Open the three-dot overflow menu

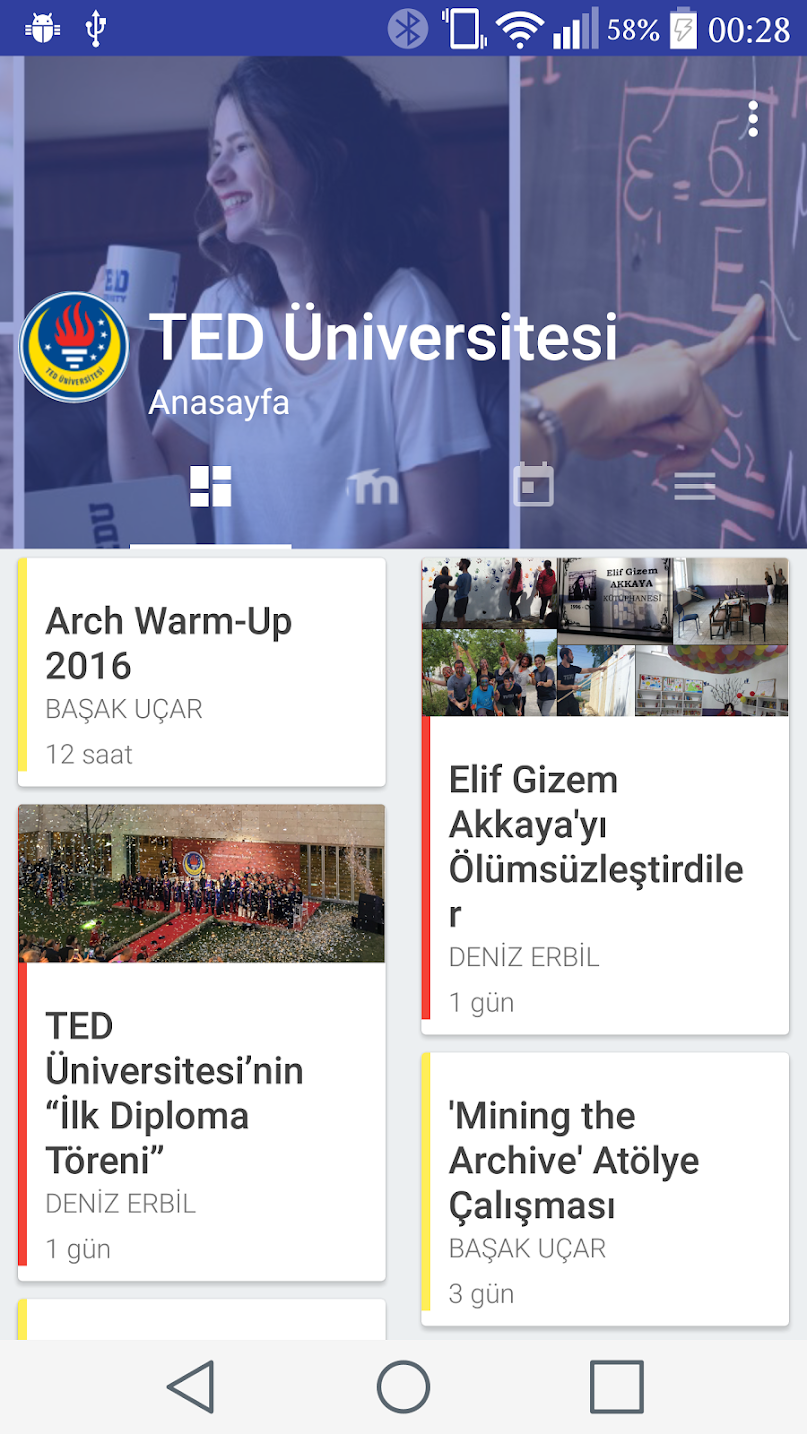click(x=753, y=120)
